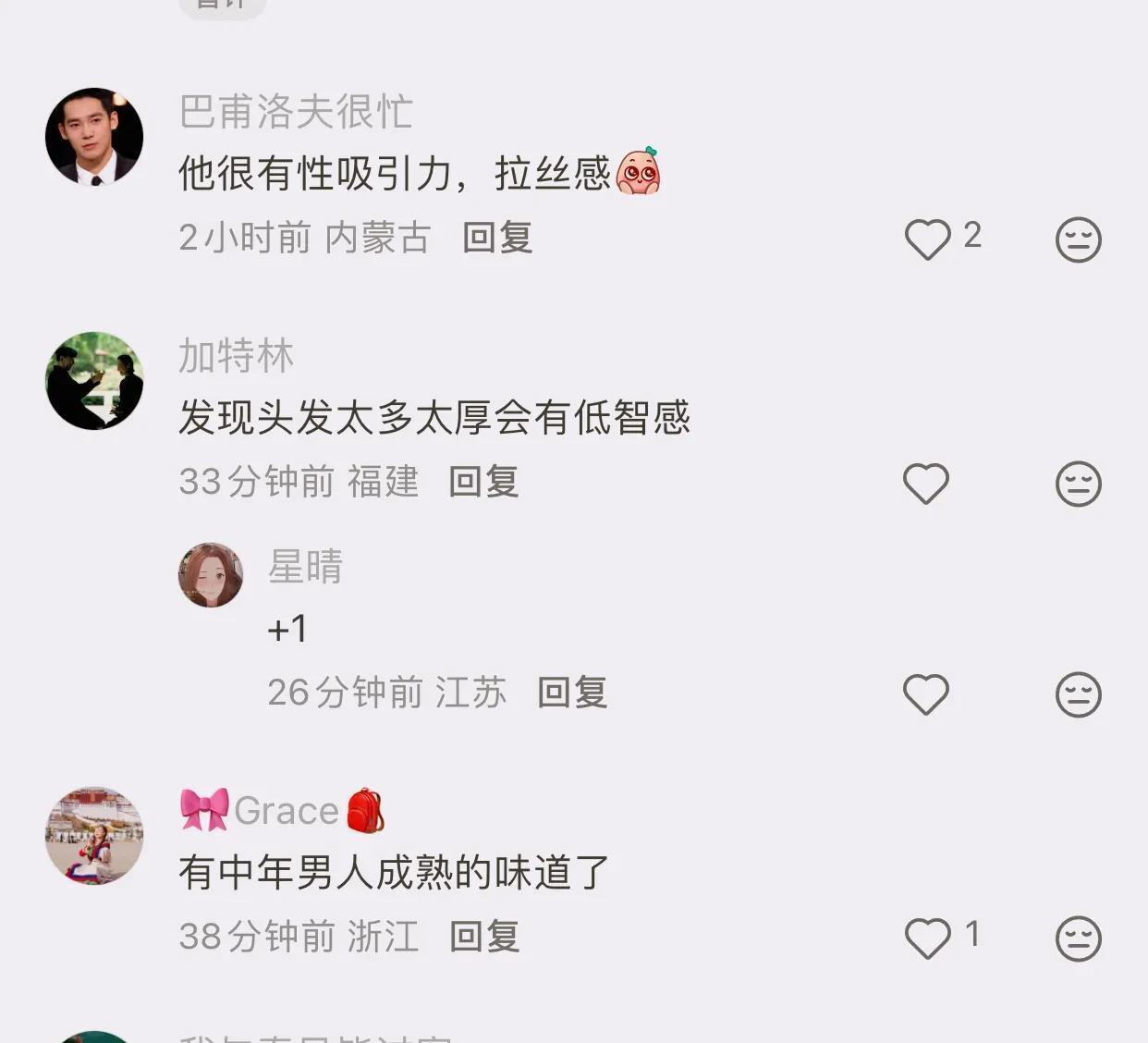Like 星晴's +1 reply

pos(926,694)
